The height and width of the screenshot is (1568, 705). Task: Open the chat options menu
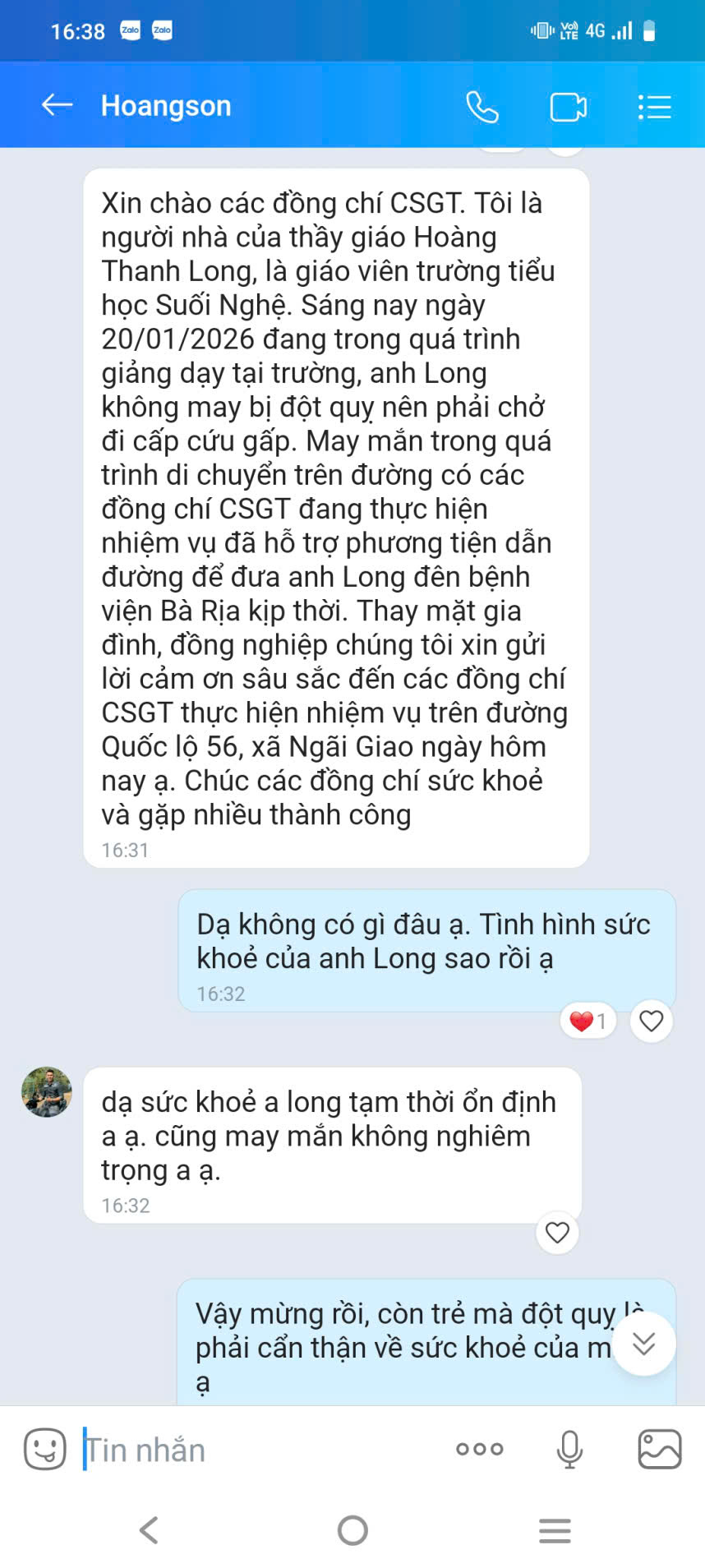(x=655, y=107)
